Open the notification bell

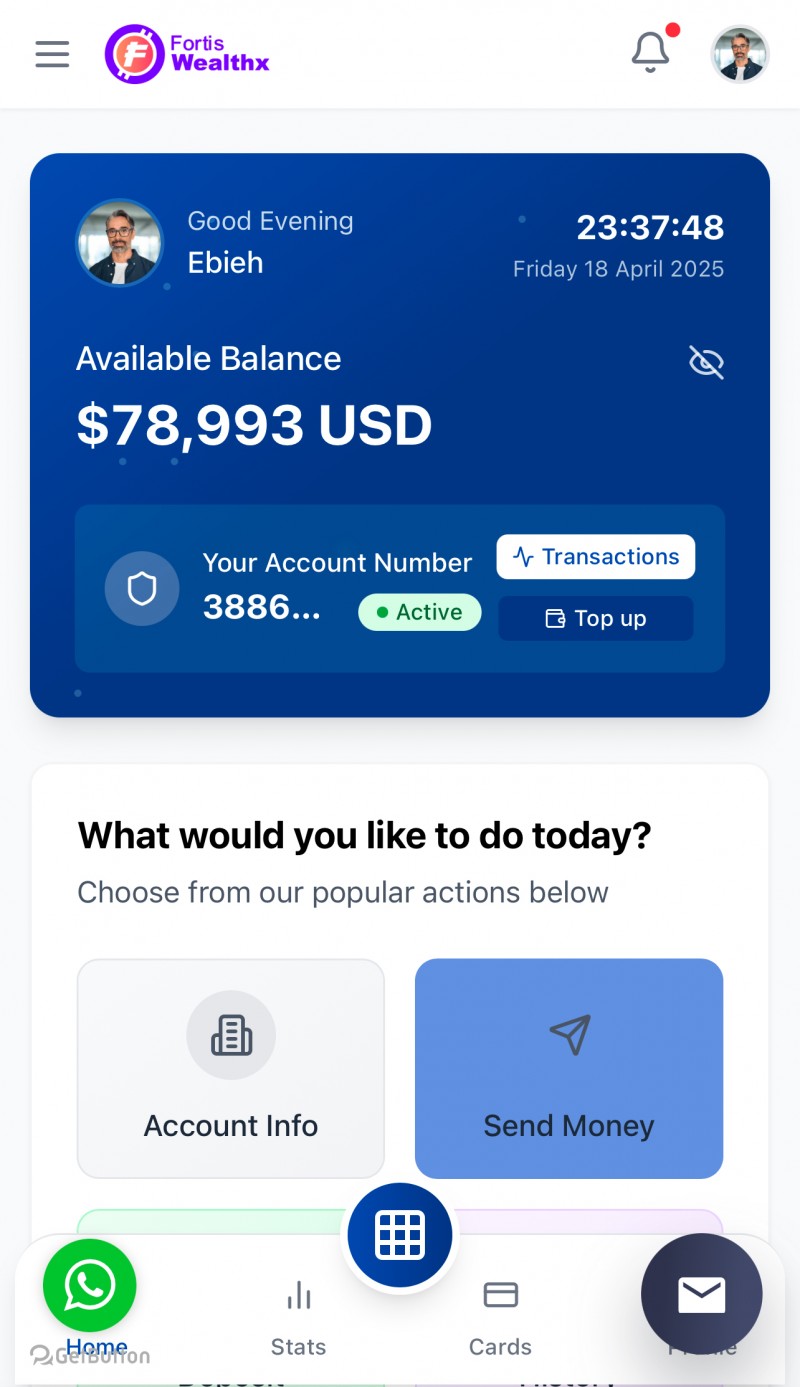pyautogui.click(x=650, y=50)
